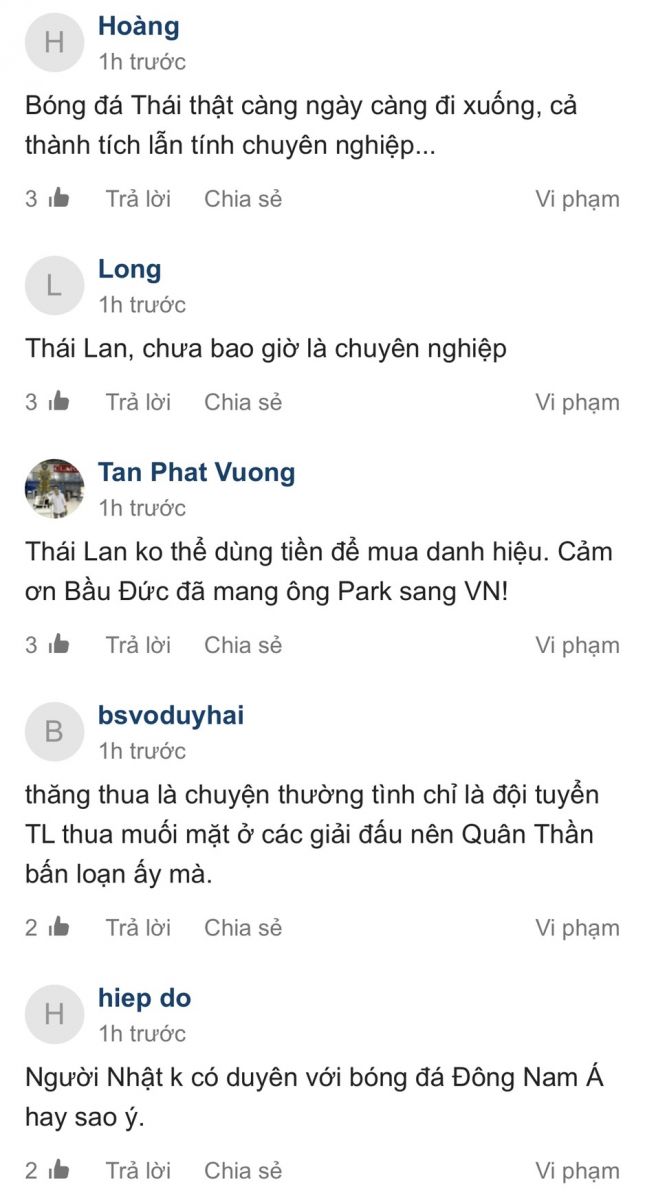Screen dimensions: 645x1200
Task: Report hiep do's comment via Vi phạm
Action: pyautogui.click(x=577, y=1171)
